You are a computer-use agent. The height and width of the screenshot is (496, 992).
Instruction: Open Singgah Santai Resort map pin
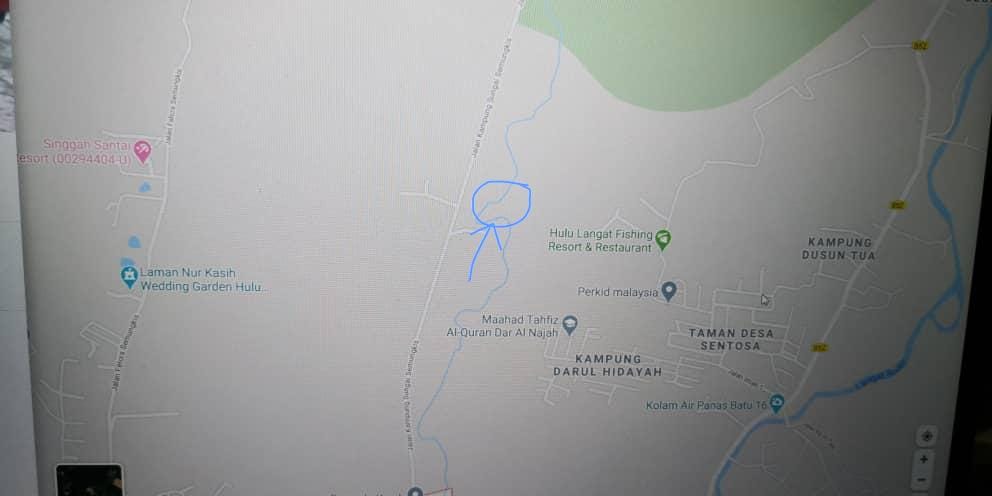point(142,150)
